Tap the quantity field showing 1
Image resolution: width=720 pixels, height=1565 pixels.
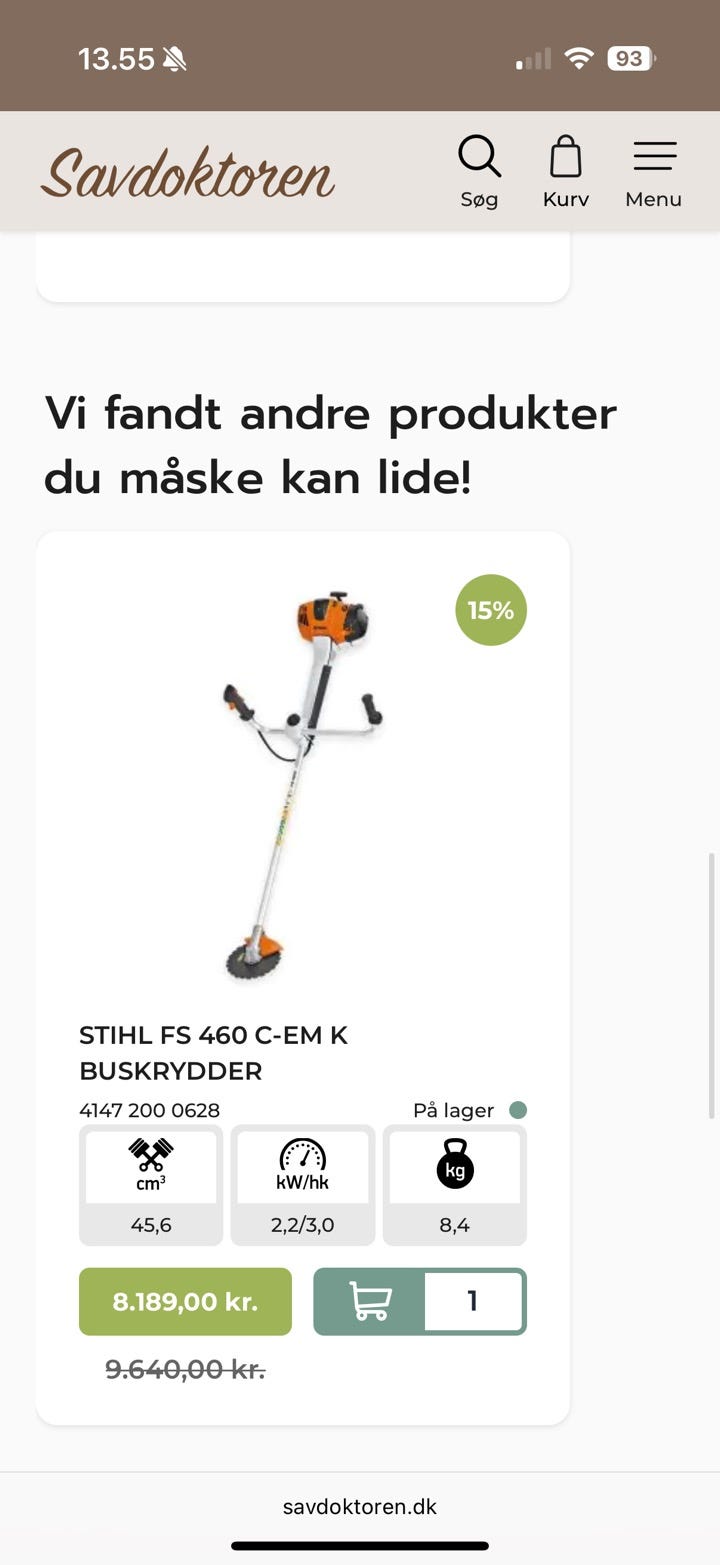point(472,1301)
